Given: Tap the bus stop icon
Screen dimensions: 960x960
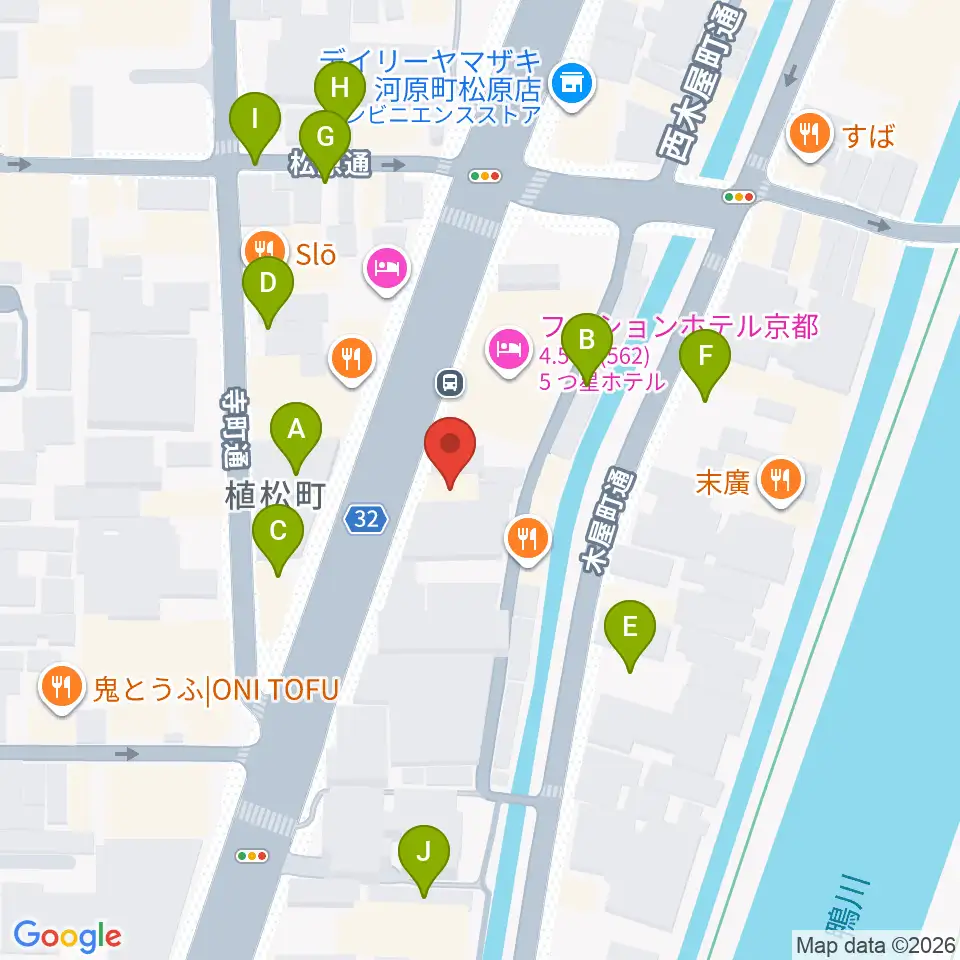Looking at the screenshot, I should tap(450, 383).
